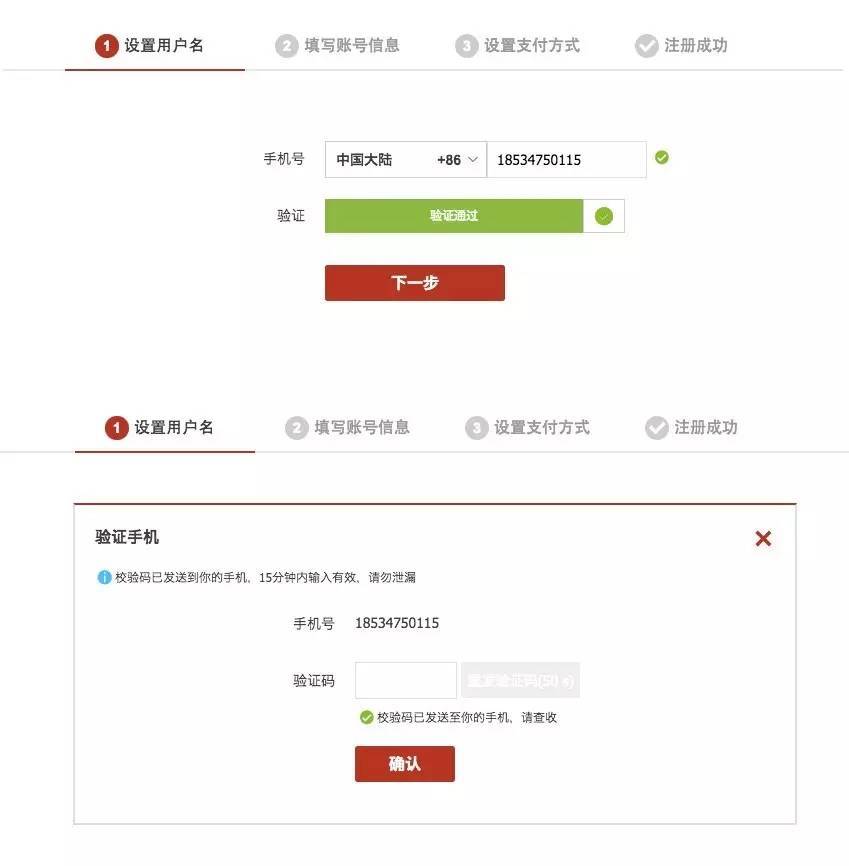849x866 pixels.
Task: Confirm with the 确认 button
Action: pyautogui.click(x=404, y=764)
